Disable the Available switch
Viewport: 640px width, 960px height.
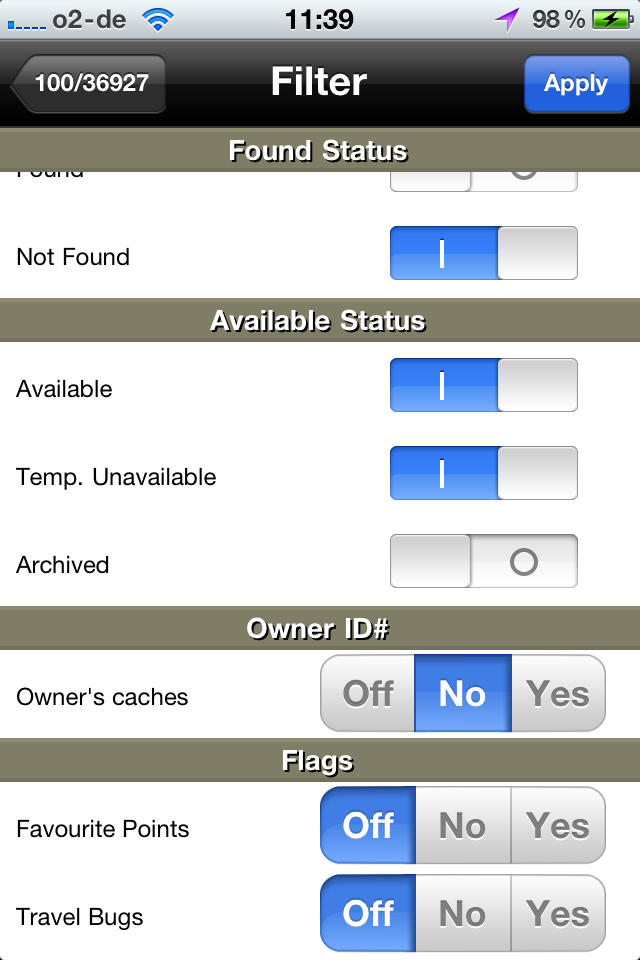pyautogui.click(x=483, y=385)
